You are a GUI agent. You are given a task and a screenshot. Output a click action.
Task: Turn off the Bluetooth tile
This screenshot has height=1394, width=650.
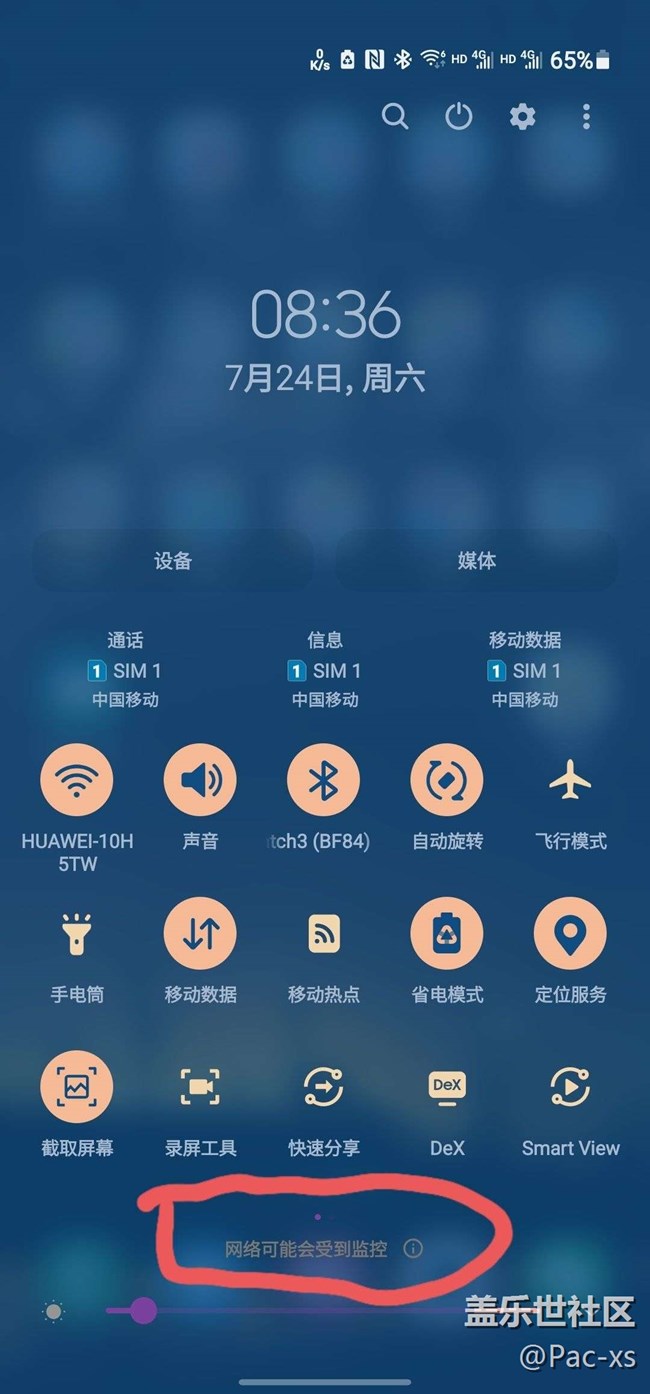point(323,780)
